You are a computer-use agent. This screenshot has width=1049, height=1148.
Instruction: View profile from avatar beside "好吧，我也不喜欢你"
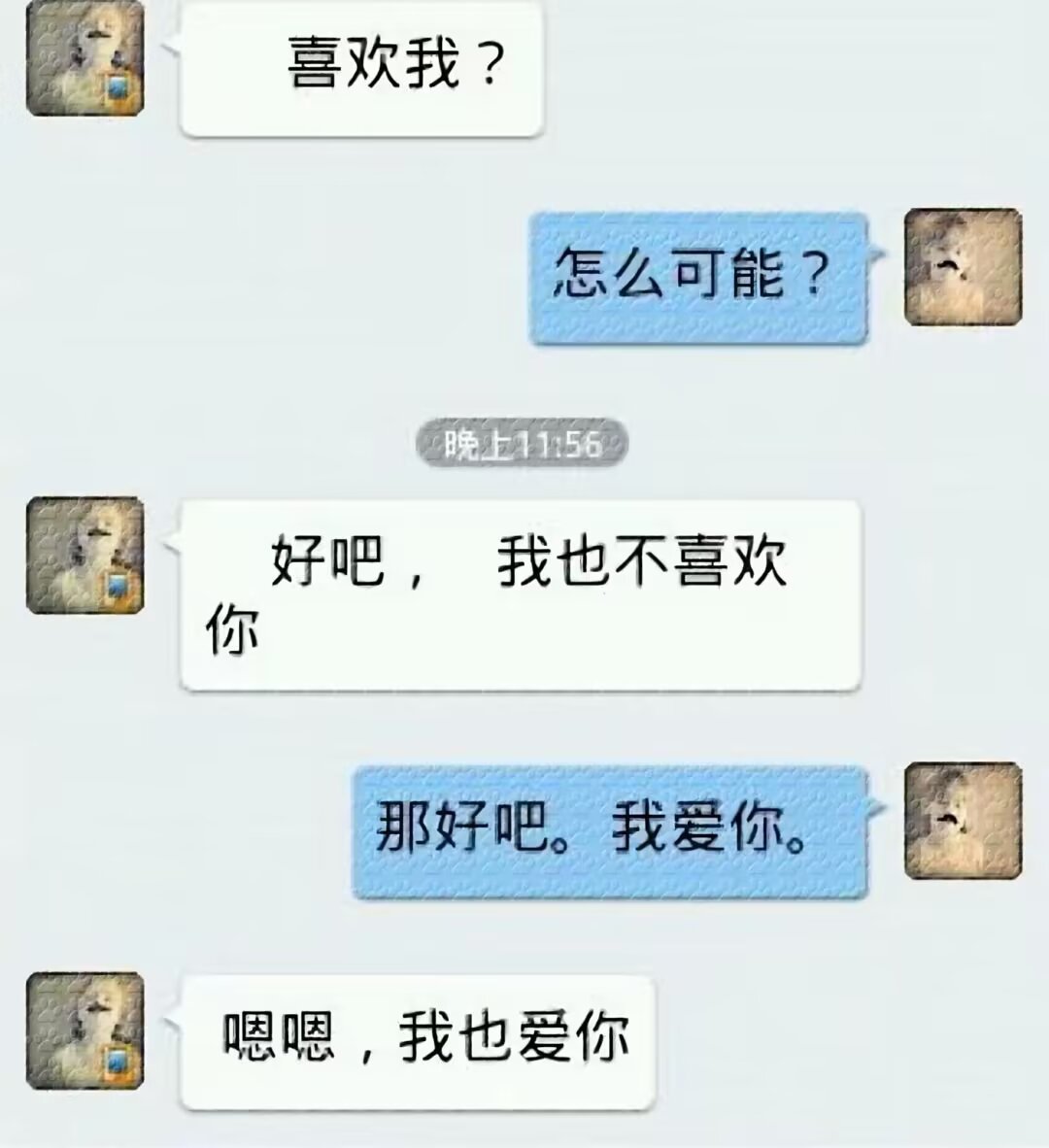click(x=85, y=556)
